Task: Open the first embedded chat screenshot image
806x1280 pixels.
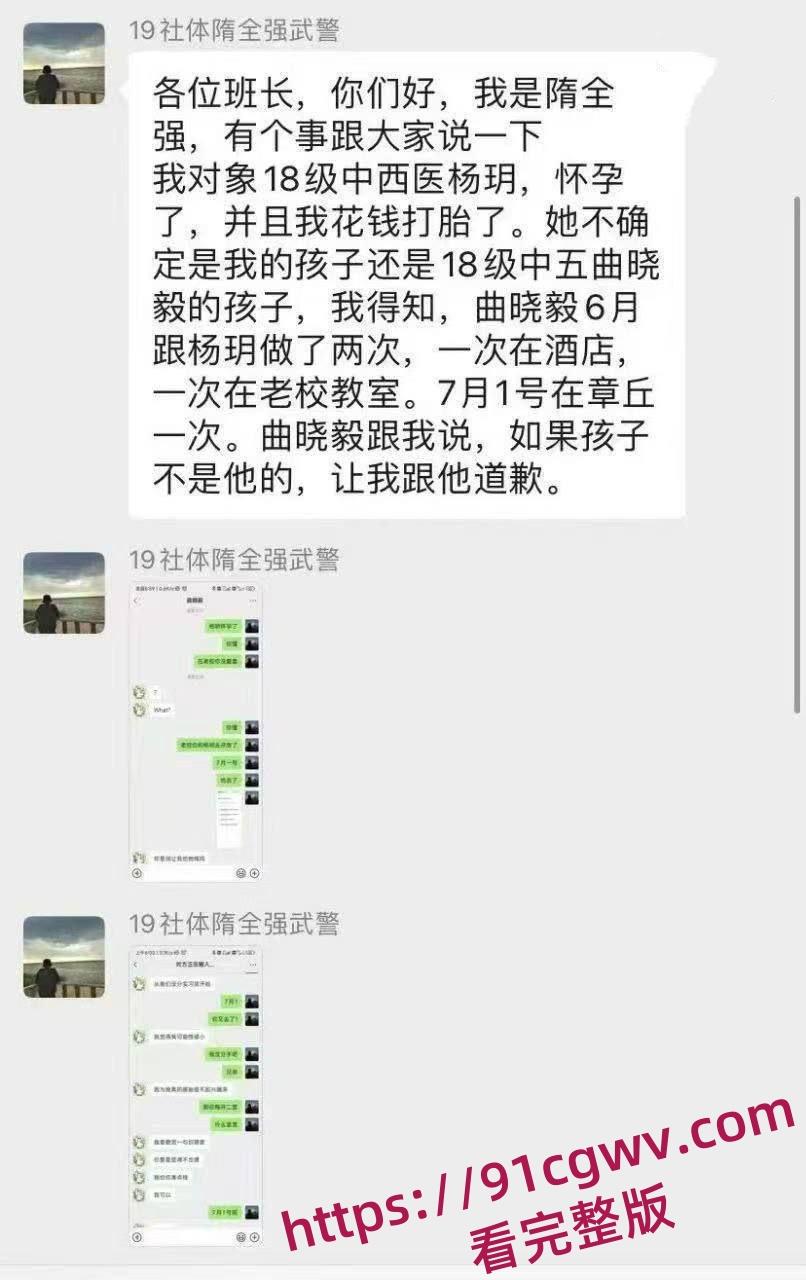Action: tap(197, 730)
